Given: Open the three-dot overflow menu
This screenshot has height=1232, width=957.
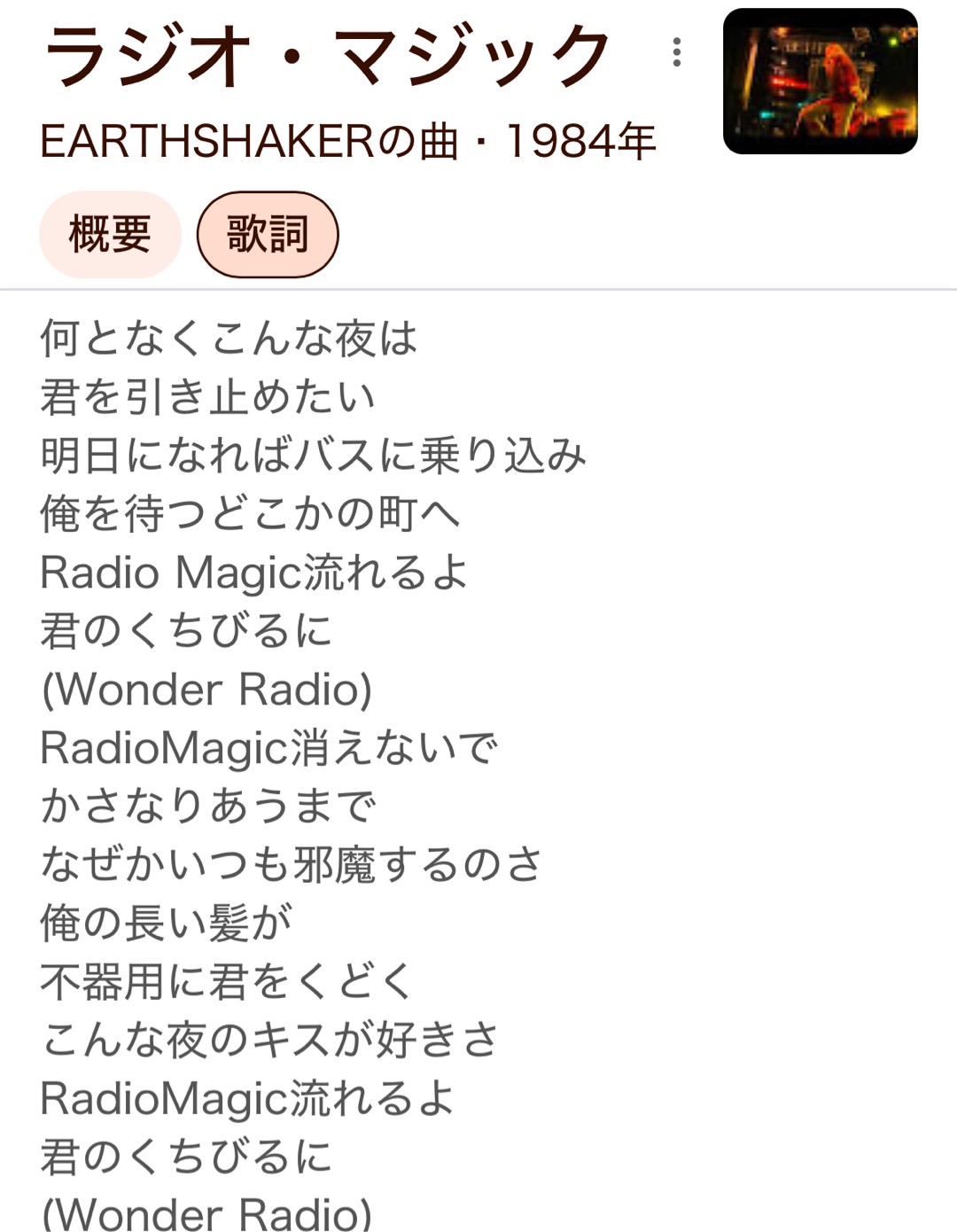Looking at the screenshot, I should 677,52.
